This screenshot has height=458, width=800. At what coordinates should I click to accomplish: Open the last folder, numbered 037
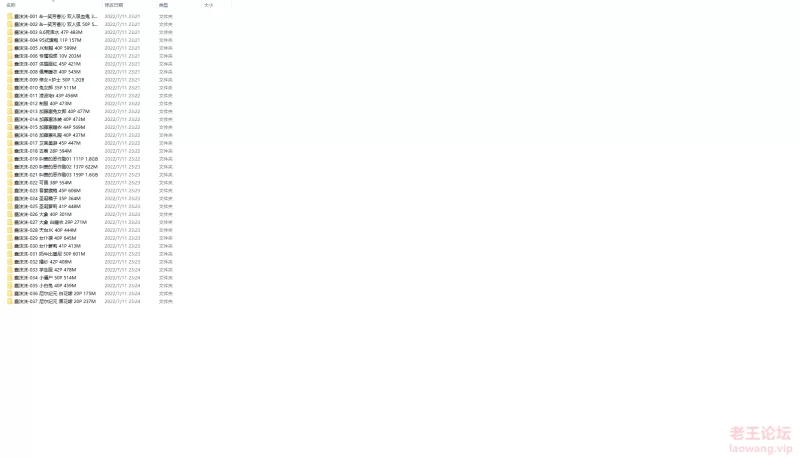point(52,301)
